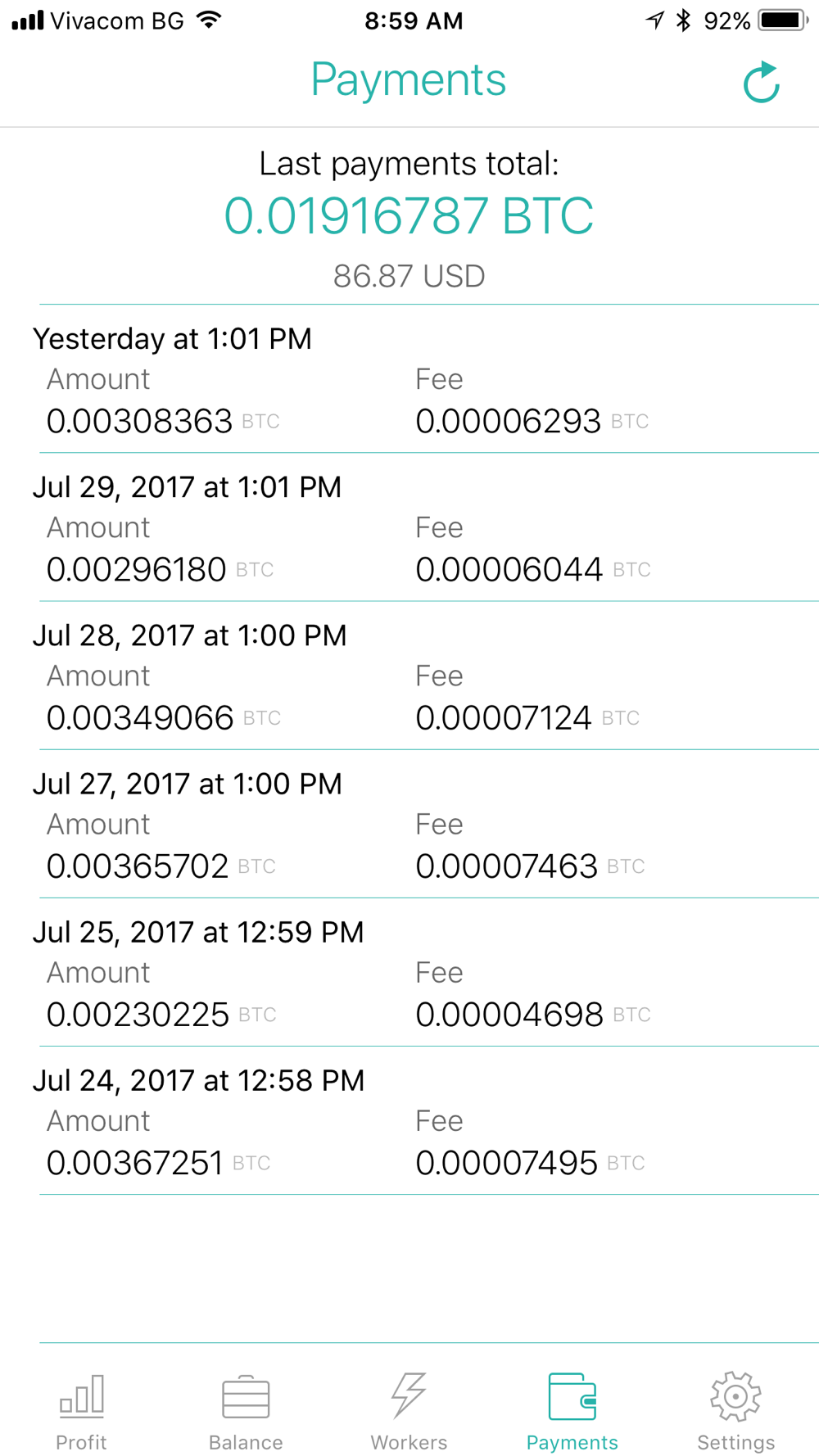Refresh the payments list
Image resolution: width=819 pixels, height=1456 pixels.
pyautogui.click(x=761, y=82)
